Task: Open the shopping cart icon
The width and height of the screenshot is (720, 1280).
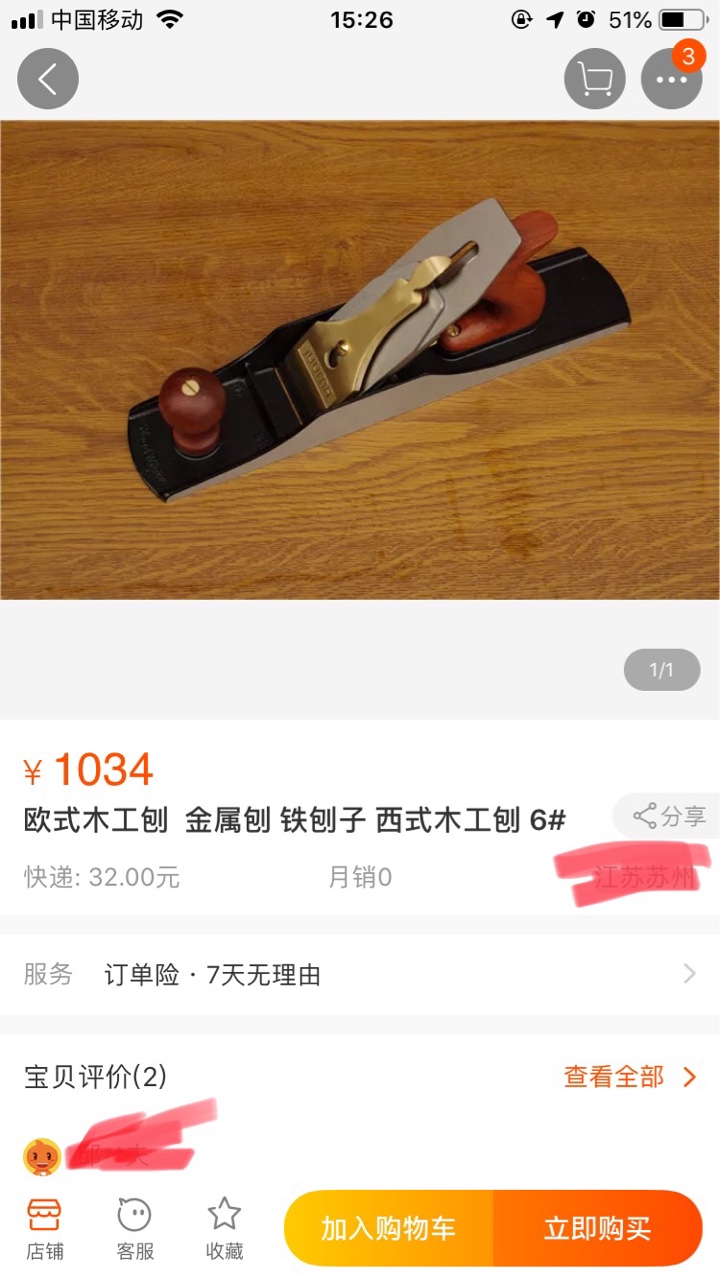Action: 595,79
